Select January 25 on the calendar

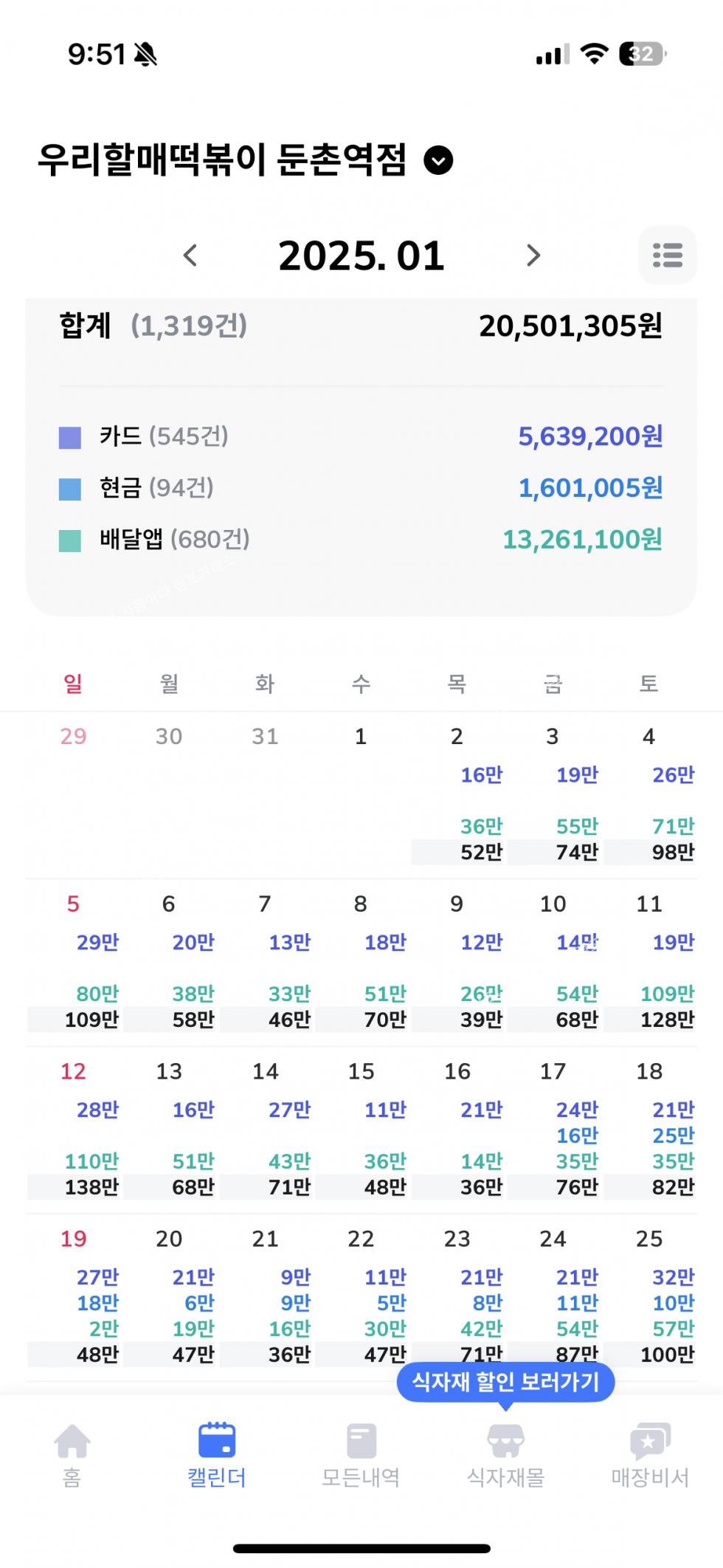tap(649, 1297)
